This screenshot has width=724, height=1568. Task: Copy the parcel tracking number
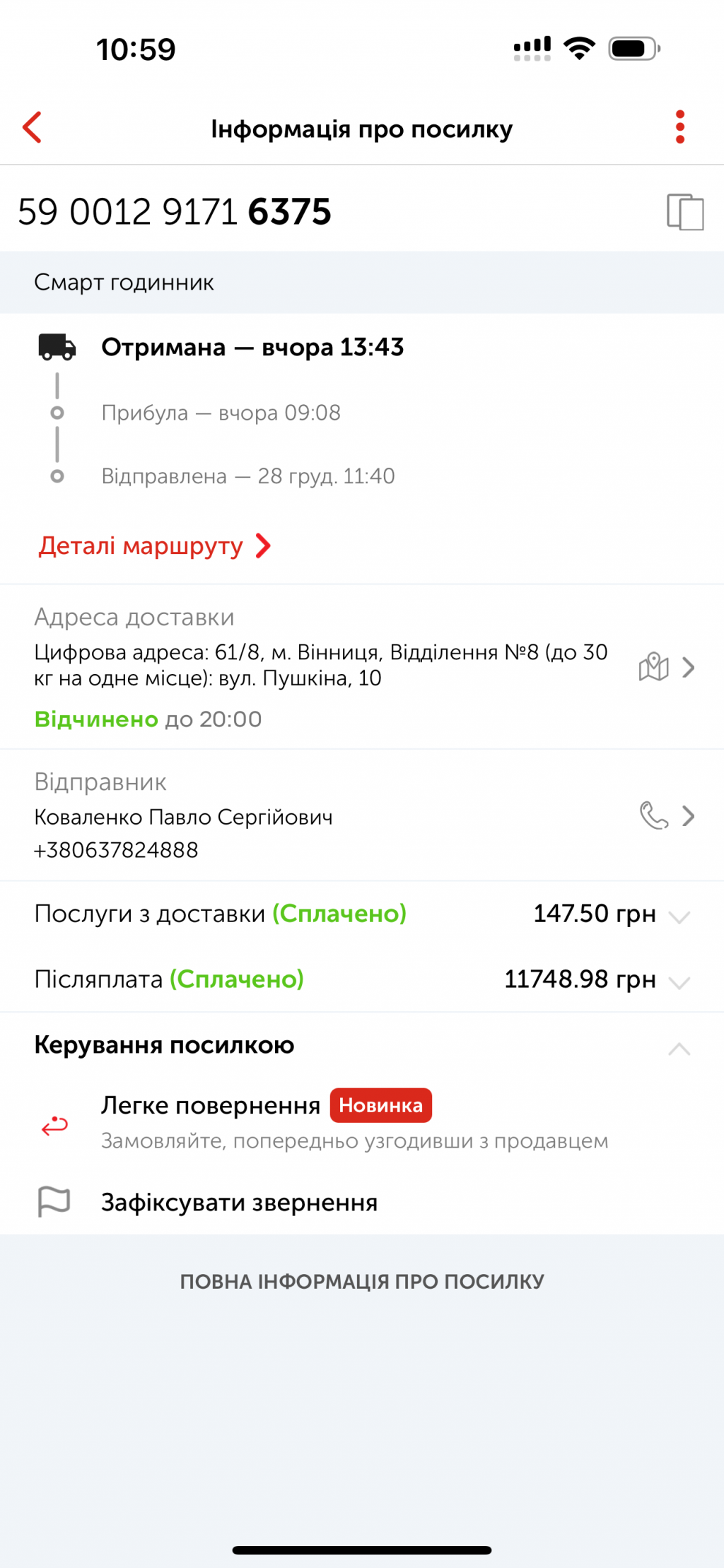pyautogui.click(x=684, y=211)
